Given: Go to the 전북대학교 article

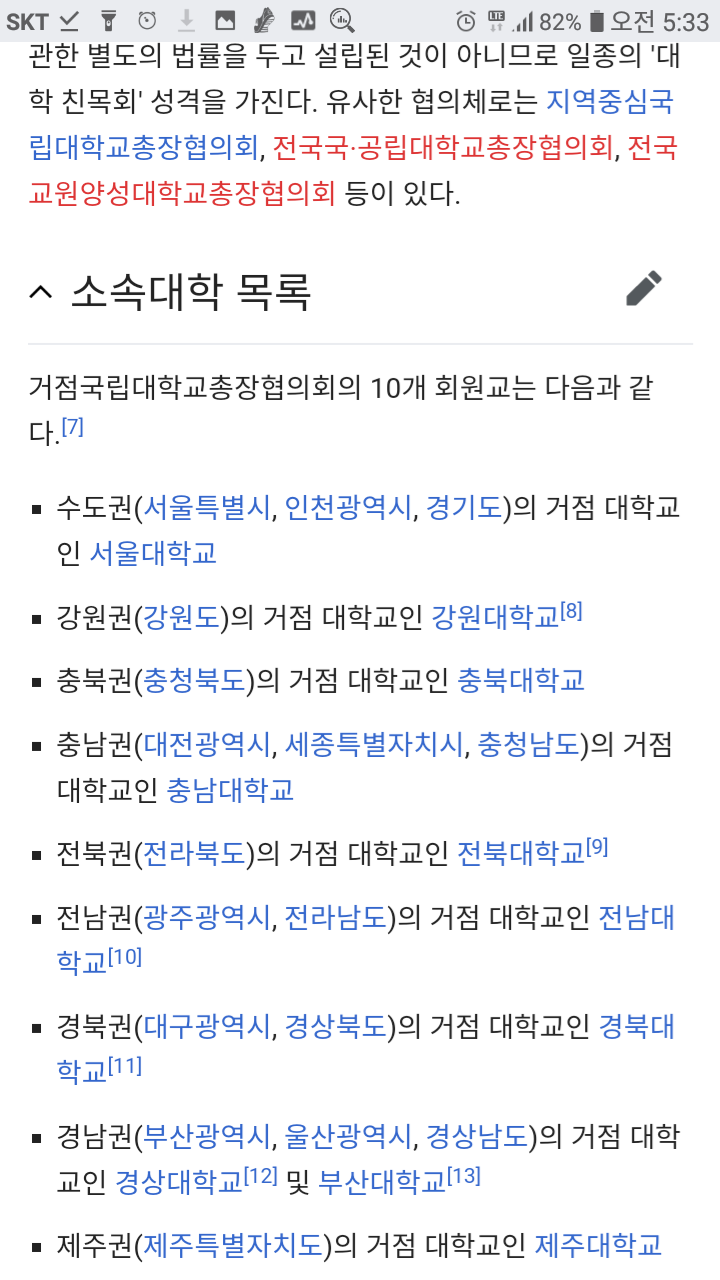Looking at the screenshot, I should 521,854.
